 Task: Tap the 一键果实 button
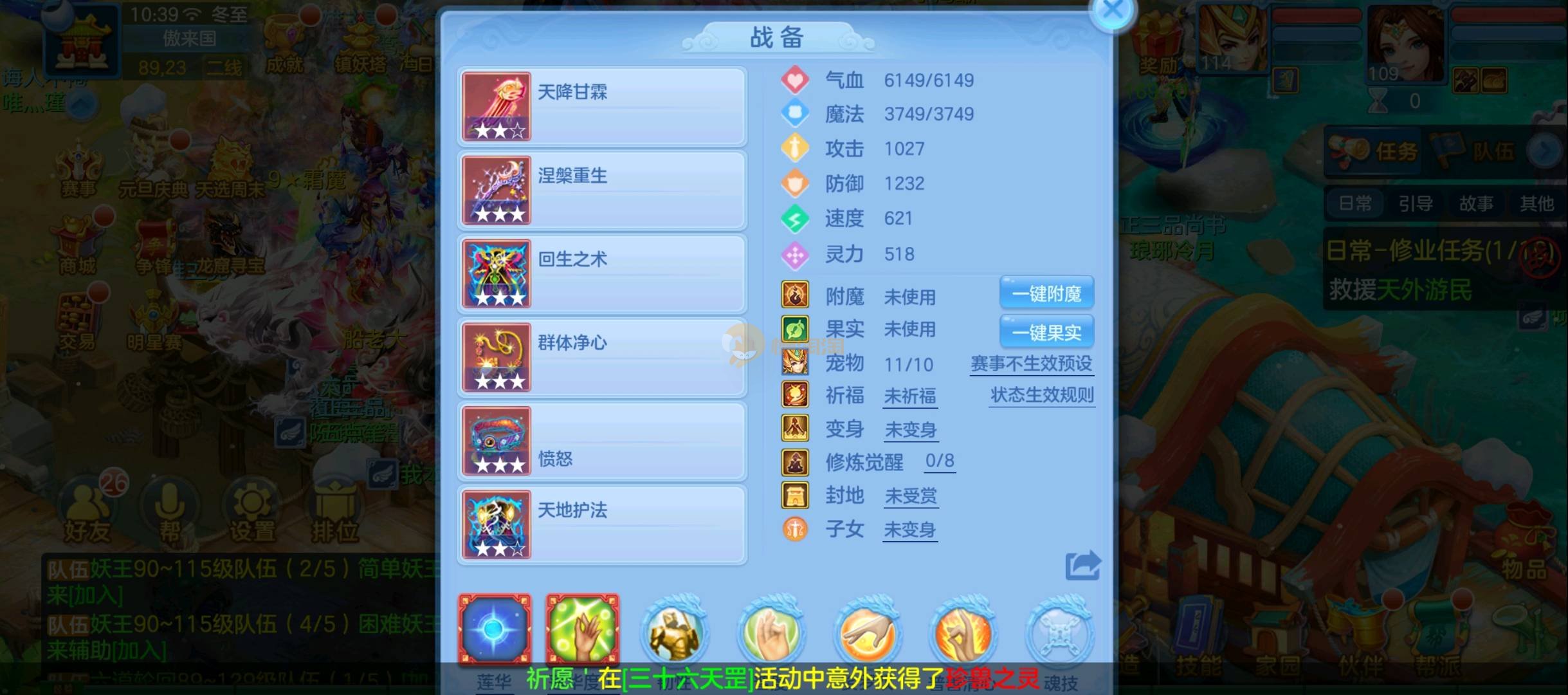(x=1046, y=332)
